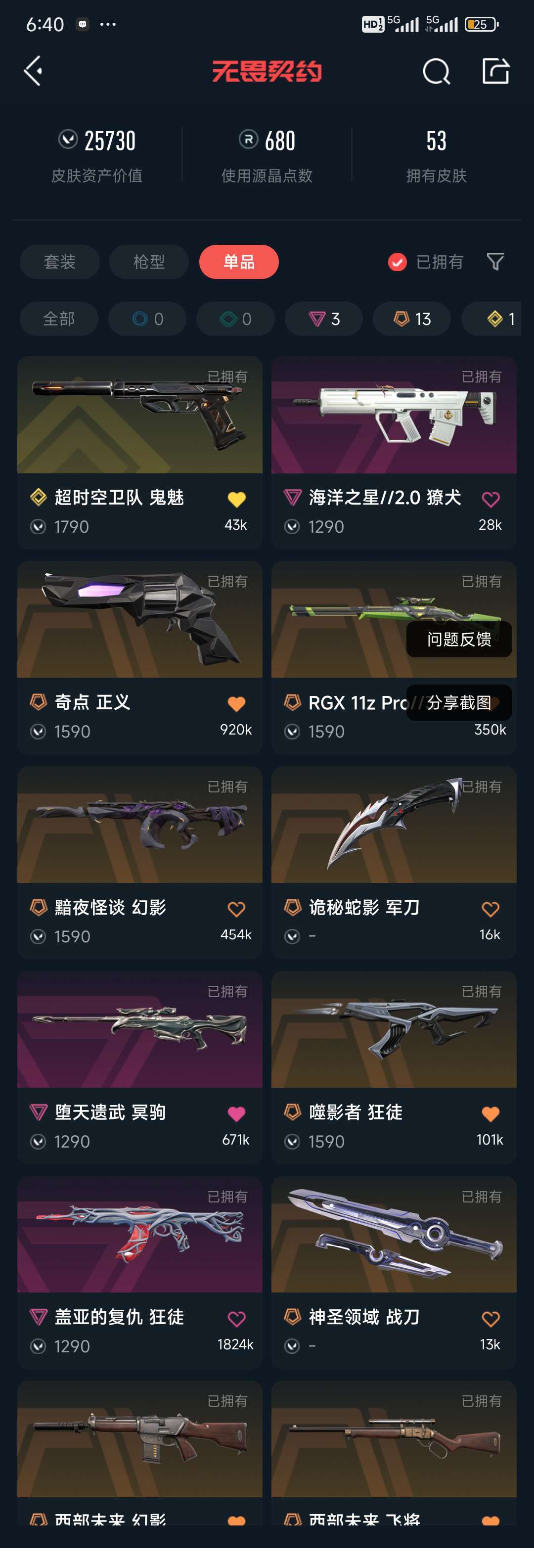Open the filter funnel icon
The height and width of the screenshot is (1568, 534).
coord(495,262)
